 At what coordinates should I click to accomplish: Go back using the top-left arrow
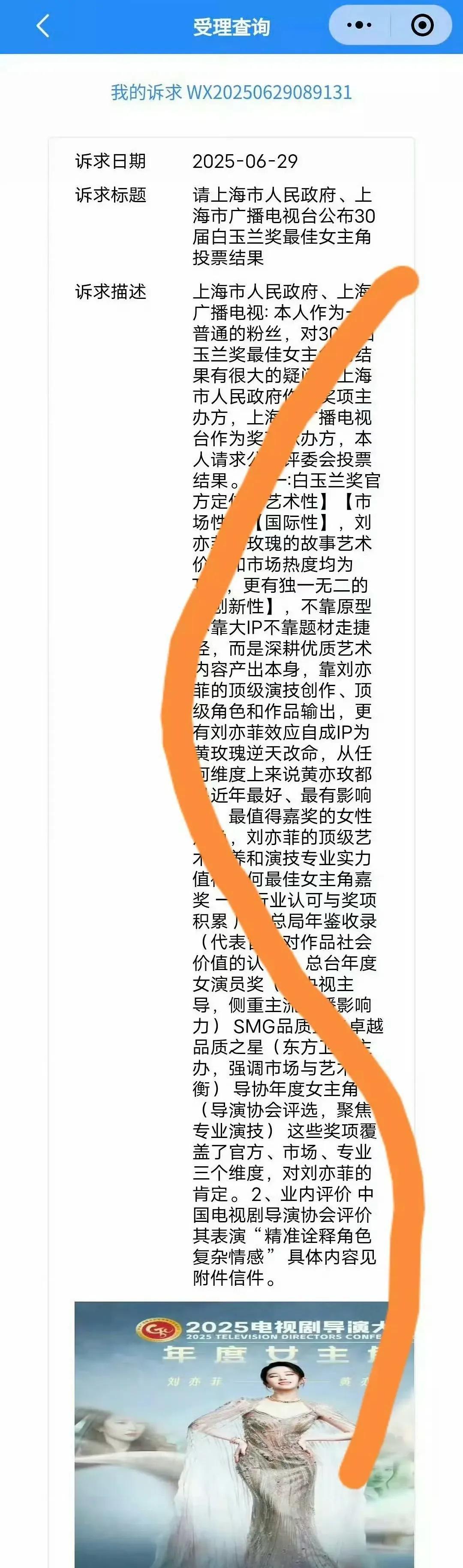pyautogui.click(x=42, y=26)
